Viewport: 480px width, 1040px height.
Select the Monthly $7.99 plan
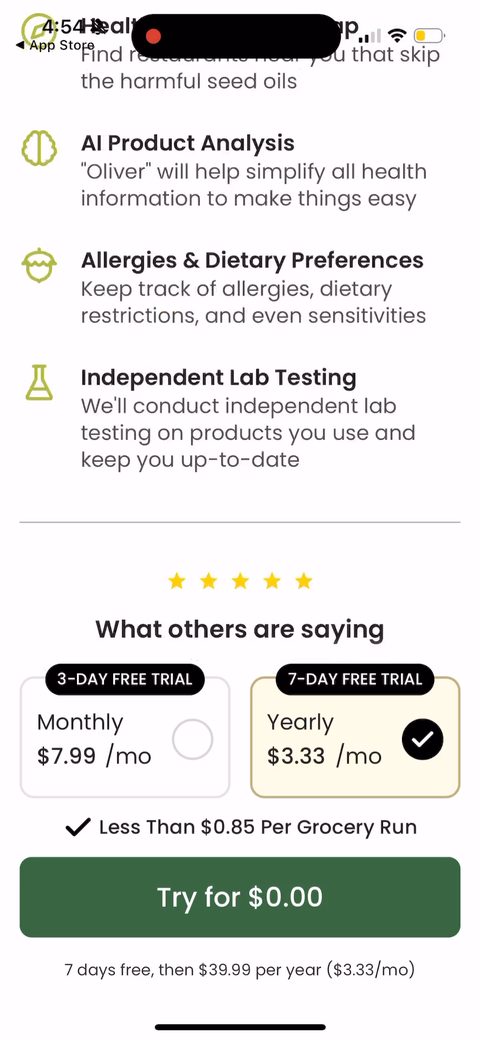tap(125, 738)
